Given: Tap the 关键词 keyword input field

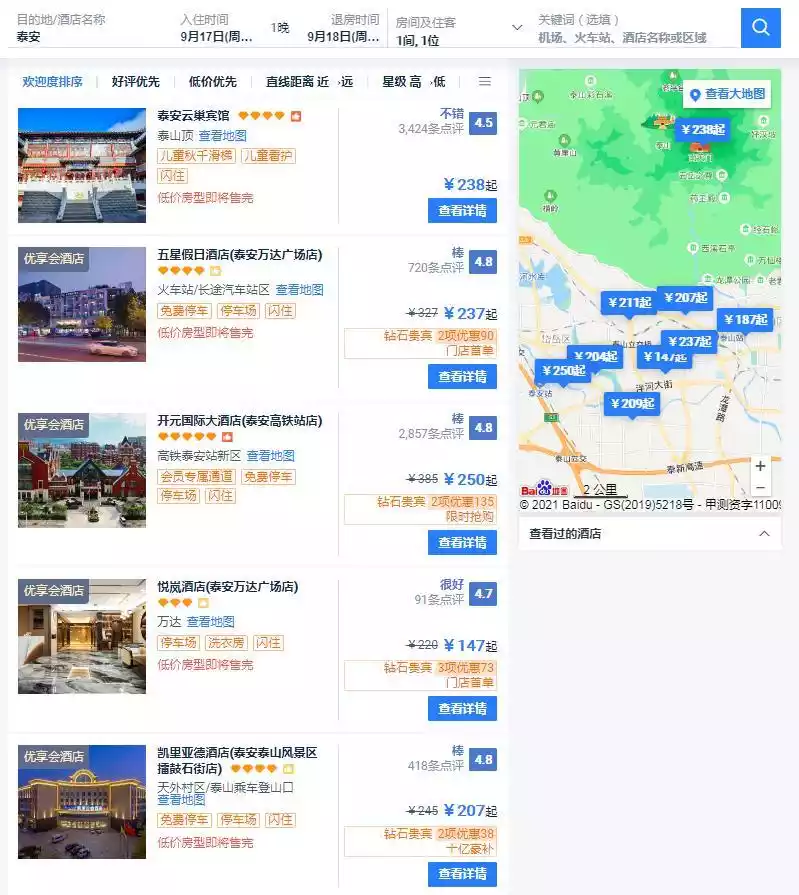Looking at the screenshot, I should click(x=630, y=37).
